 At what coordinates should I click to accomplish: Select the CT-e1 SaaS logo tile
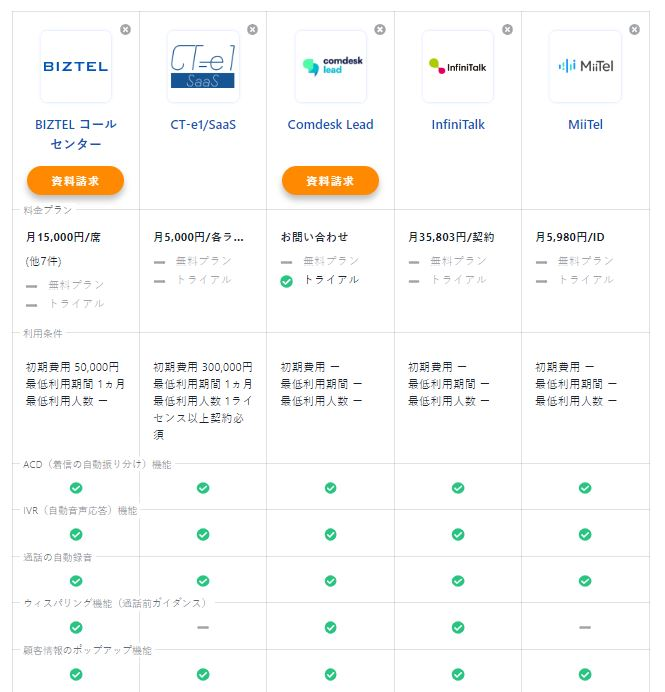click(203, 67)
